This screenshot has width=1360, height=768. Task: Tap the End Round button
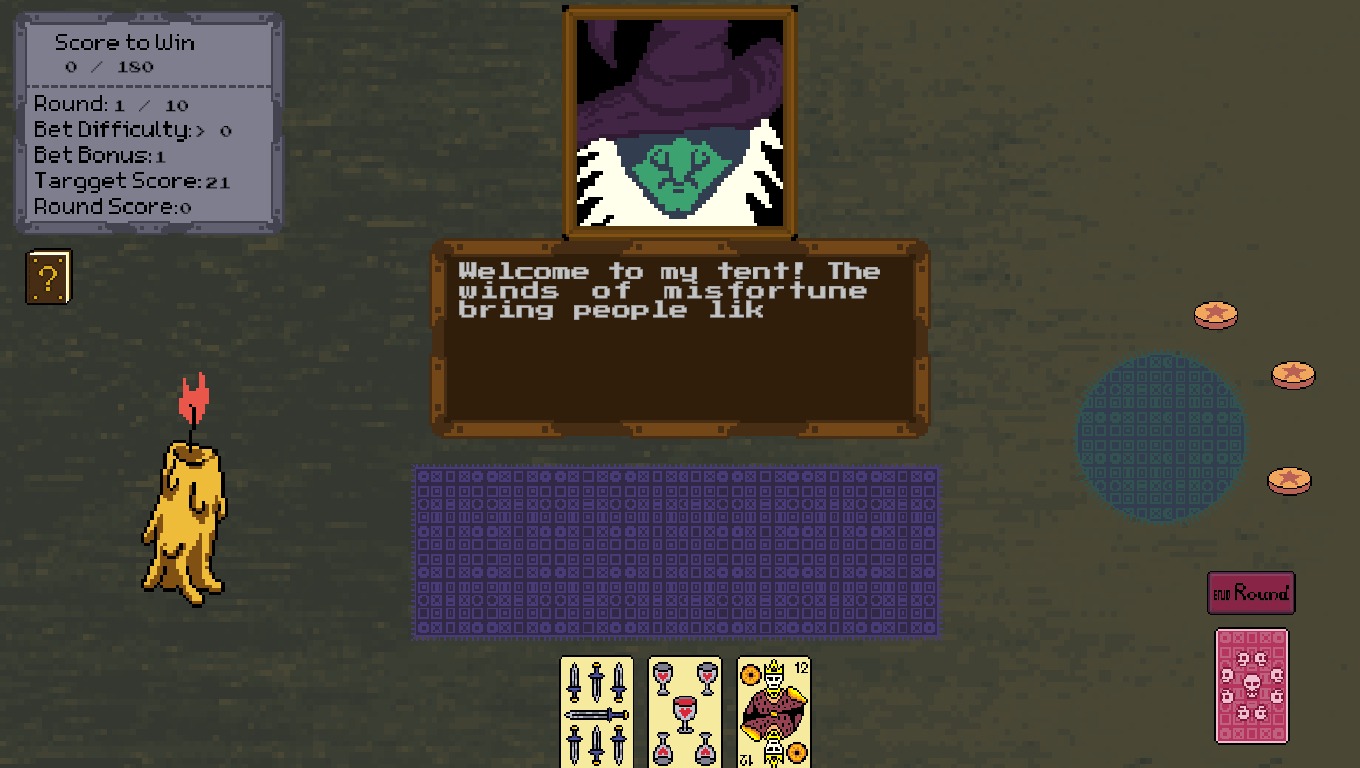(x=1251, y=593)
